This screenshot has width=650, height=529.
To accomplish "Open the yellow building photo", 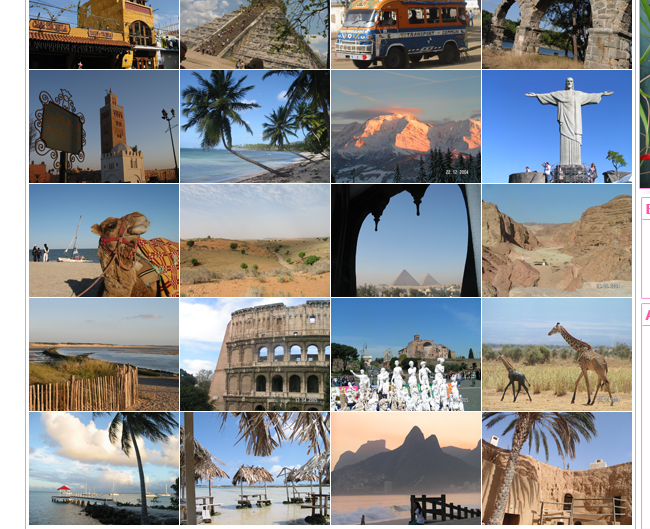I will (104, 34).
